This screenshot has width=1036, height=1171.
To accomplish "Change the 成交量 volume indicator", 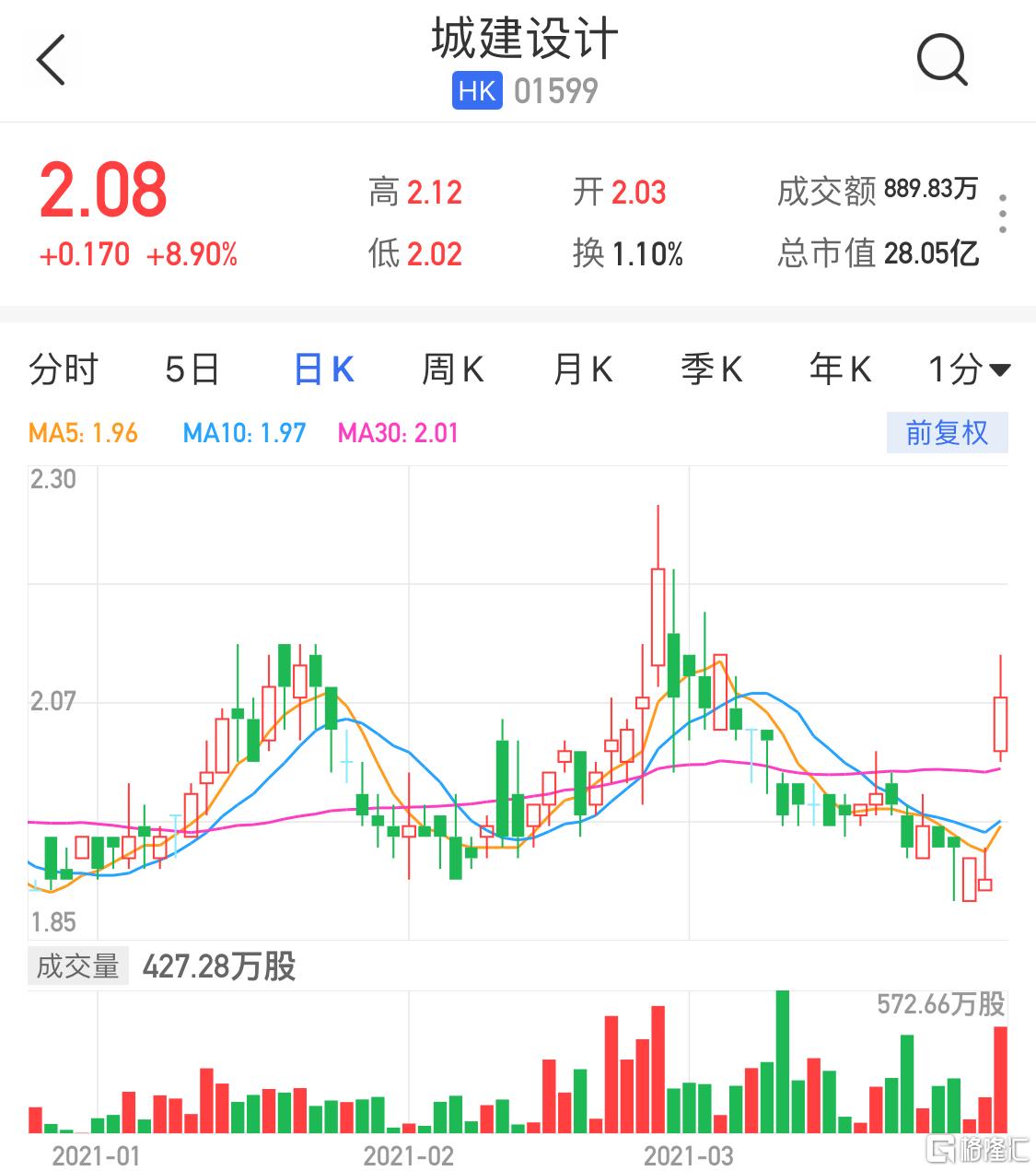I will coord(78,966).
